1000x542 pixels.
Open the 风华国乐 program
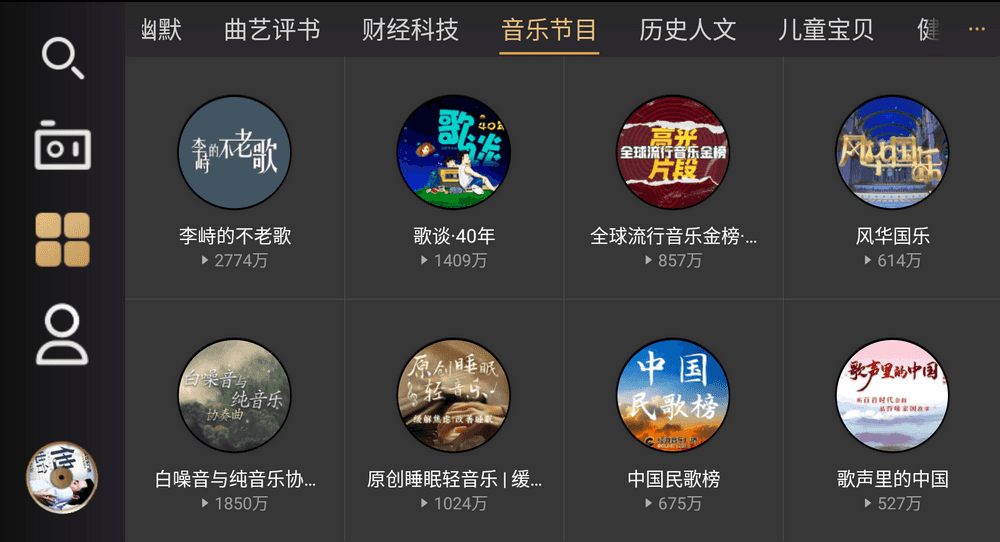892,153
